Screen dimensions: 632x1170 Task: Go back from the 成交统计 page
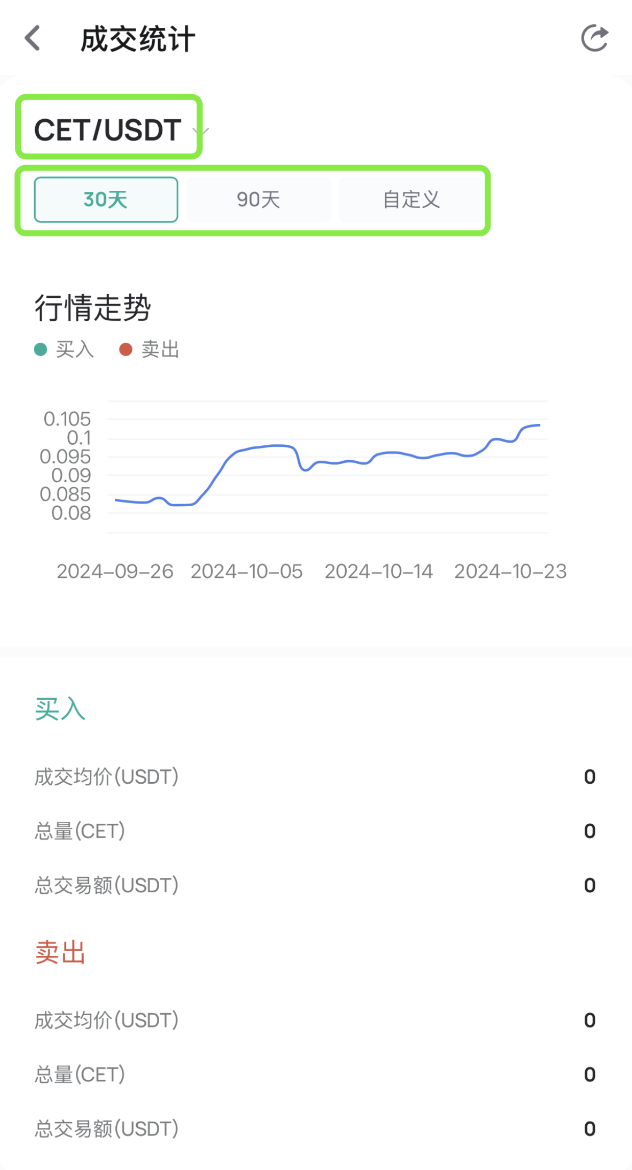pos(32,38)
